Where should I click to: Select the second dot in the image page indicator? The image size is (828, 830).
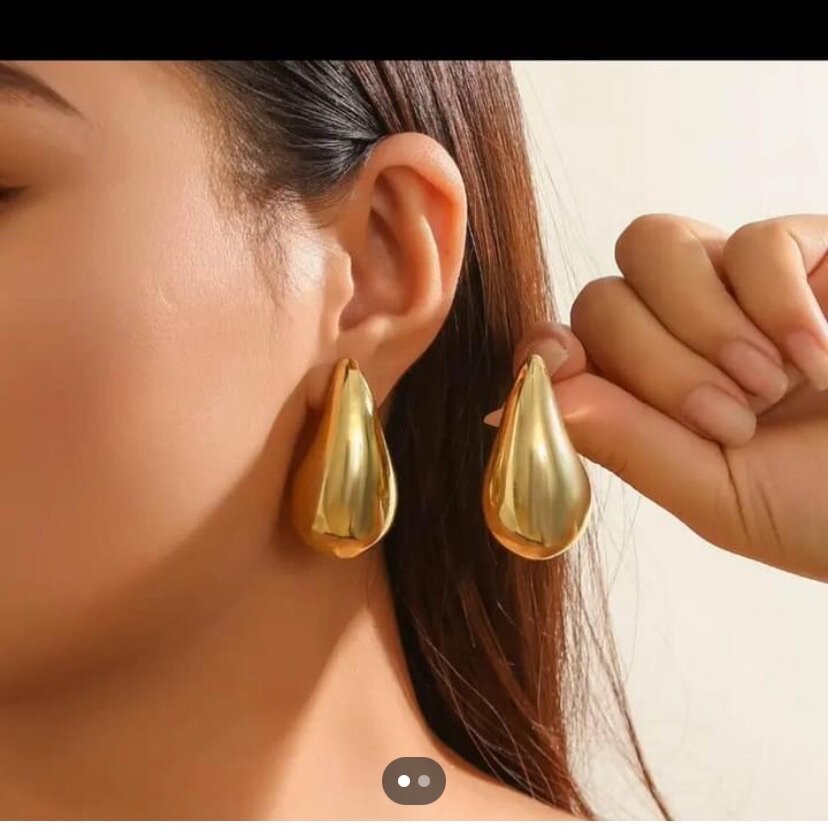coord(424,781)
